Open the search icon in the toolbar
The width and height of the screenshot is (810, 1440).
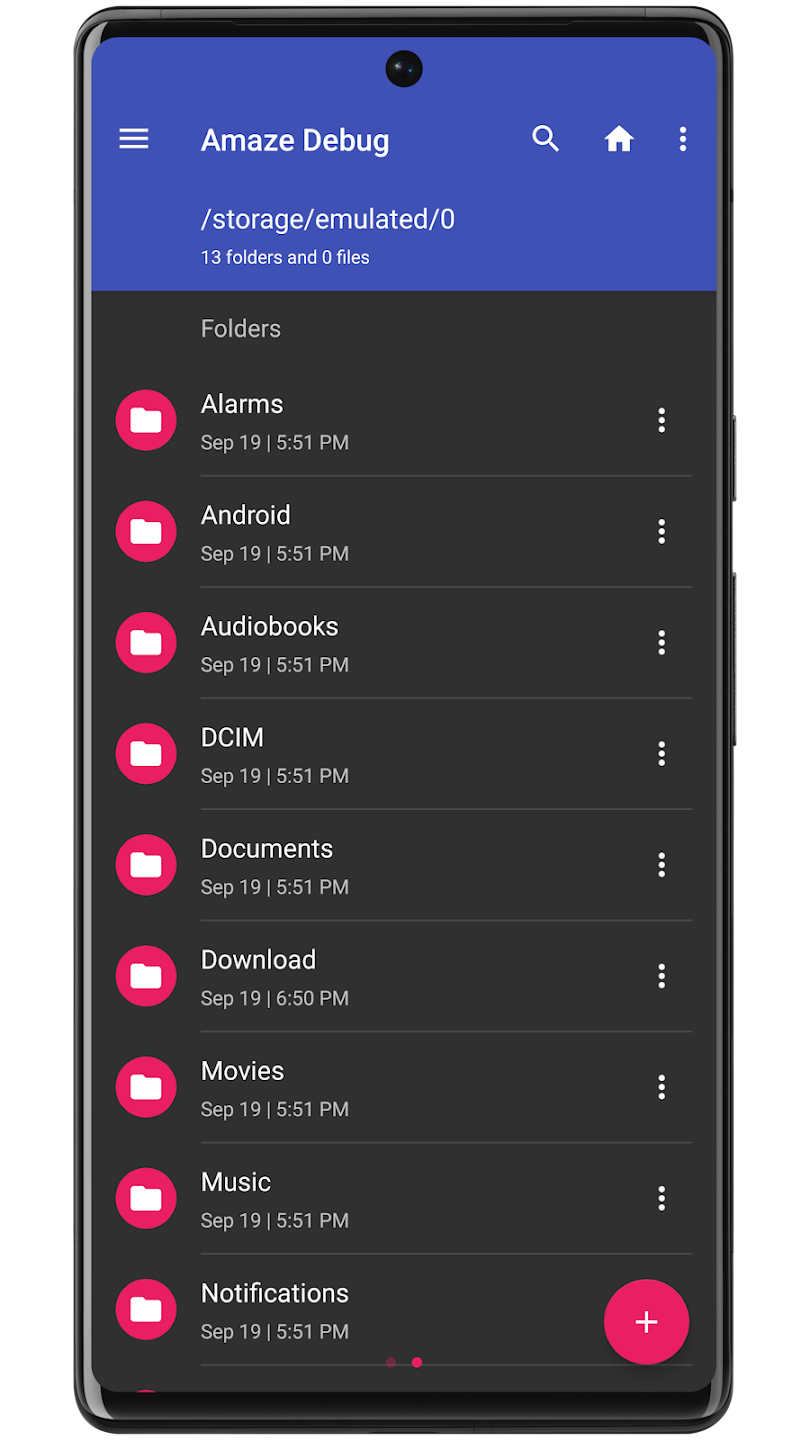click(546, 139)
